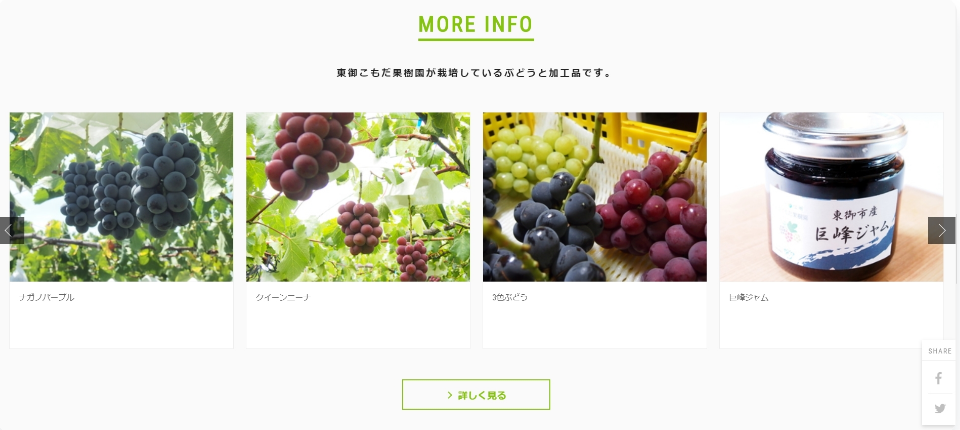Open the クイーンニーナ grape card

[358, 228]
